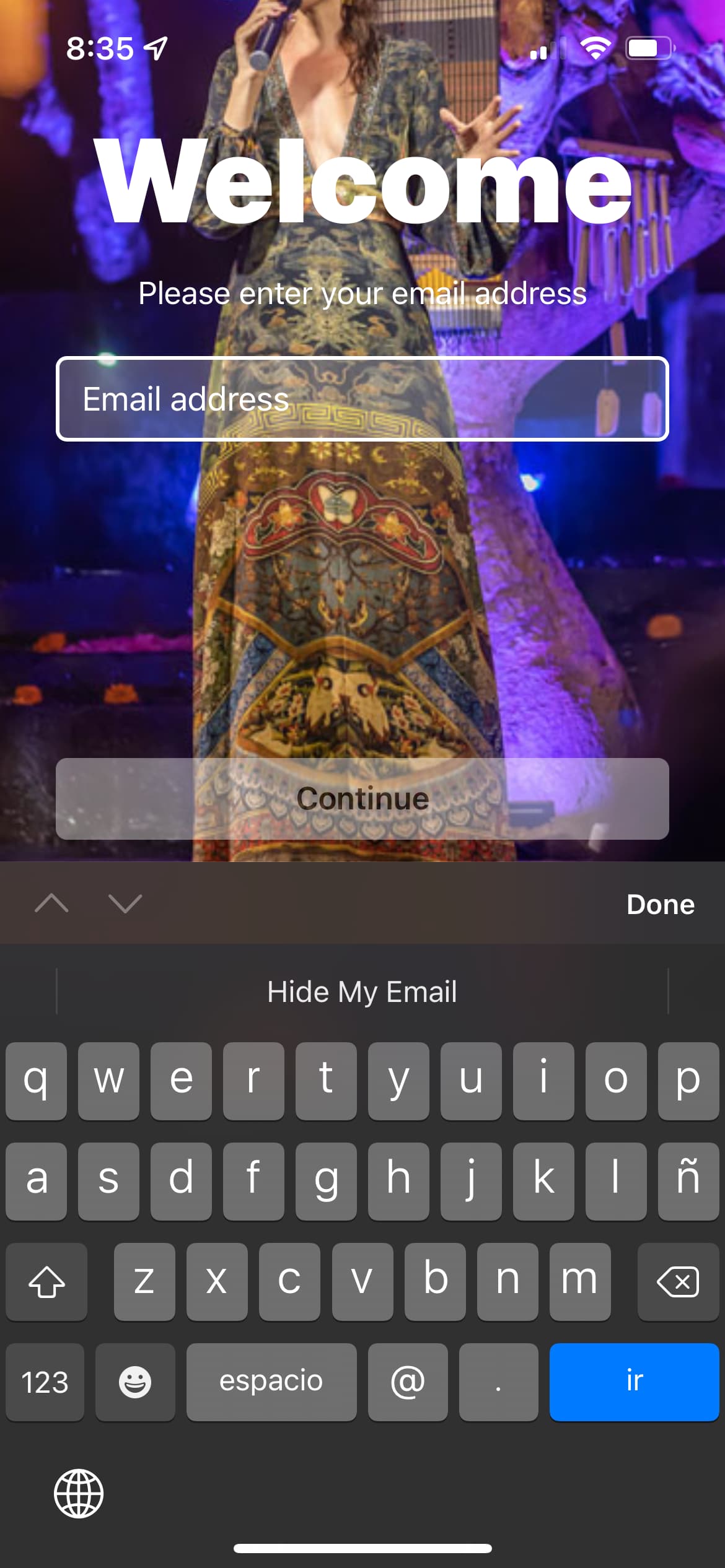
Task: Open the emoji keyboard
Action: coord(135,1382)
